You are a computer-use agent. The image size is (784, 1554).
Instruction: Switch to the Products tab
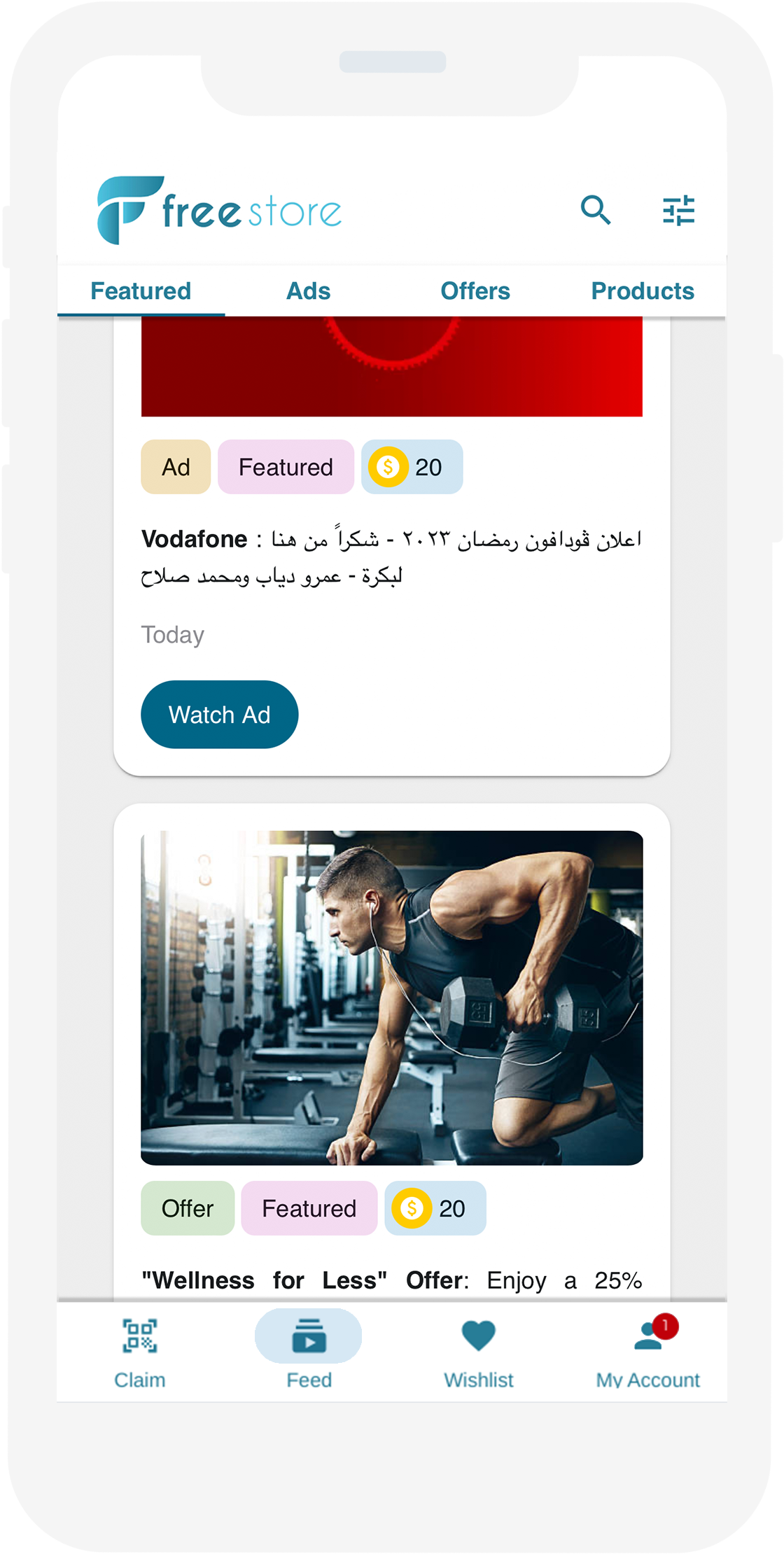643,291
